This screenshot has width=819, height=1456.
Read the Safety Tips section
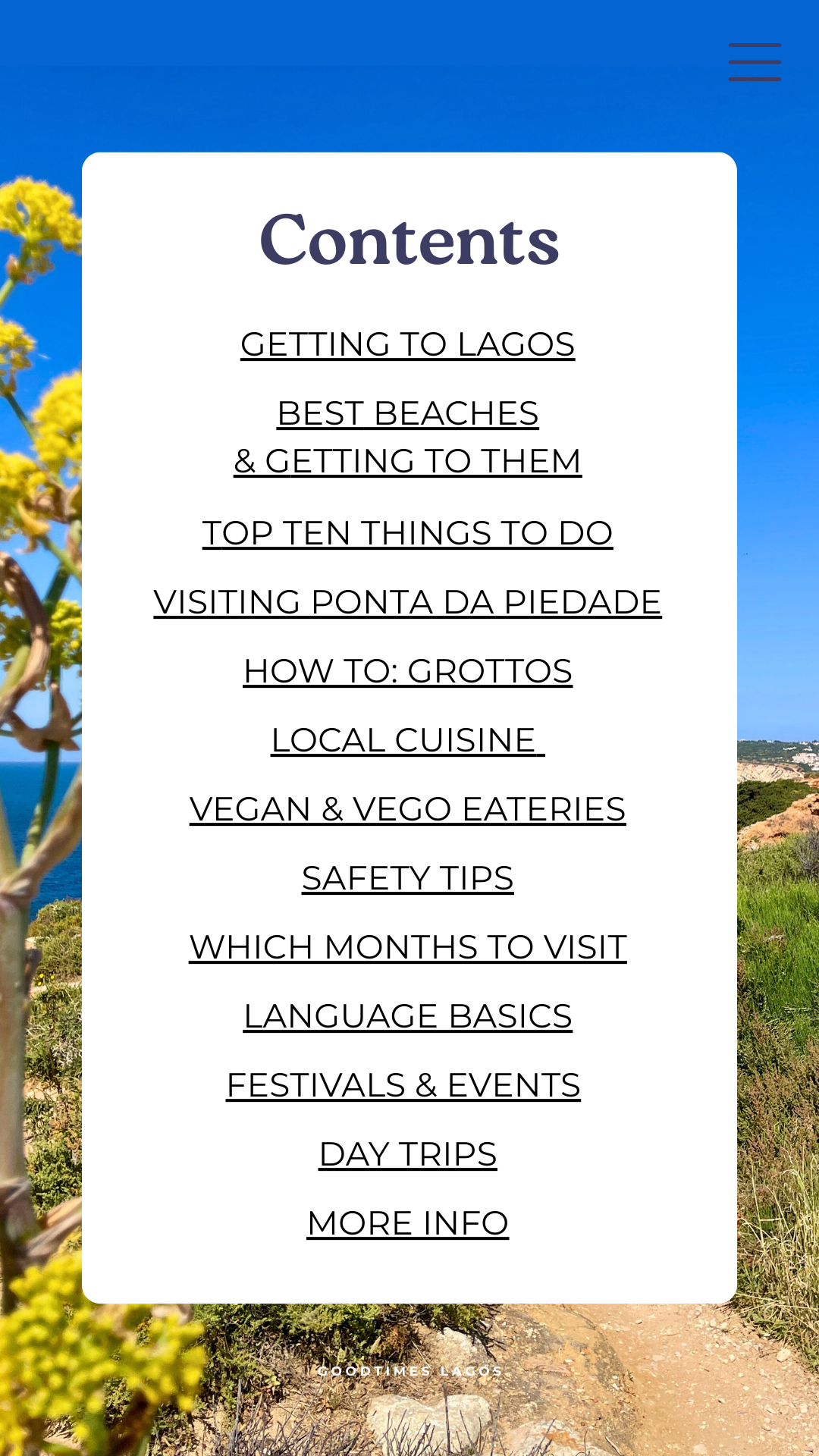408,878
